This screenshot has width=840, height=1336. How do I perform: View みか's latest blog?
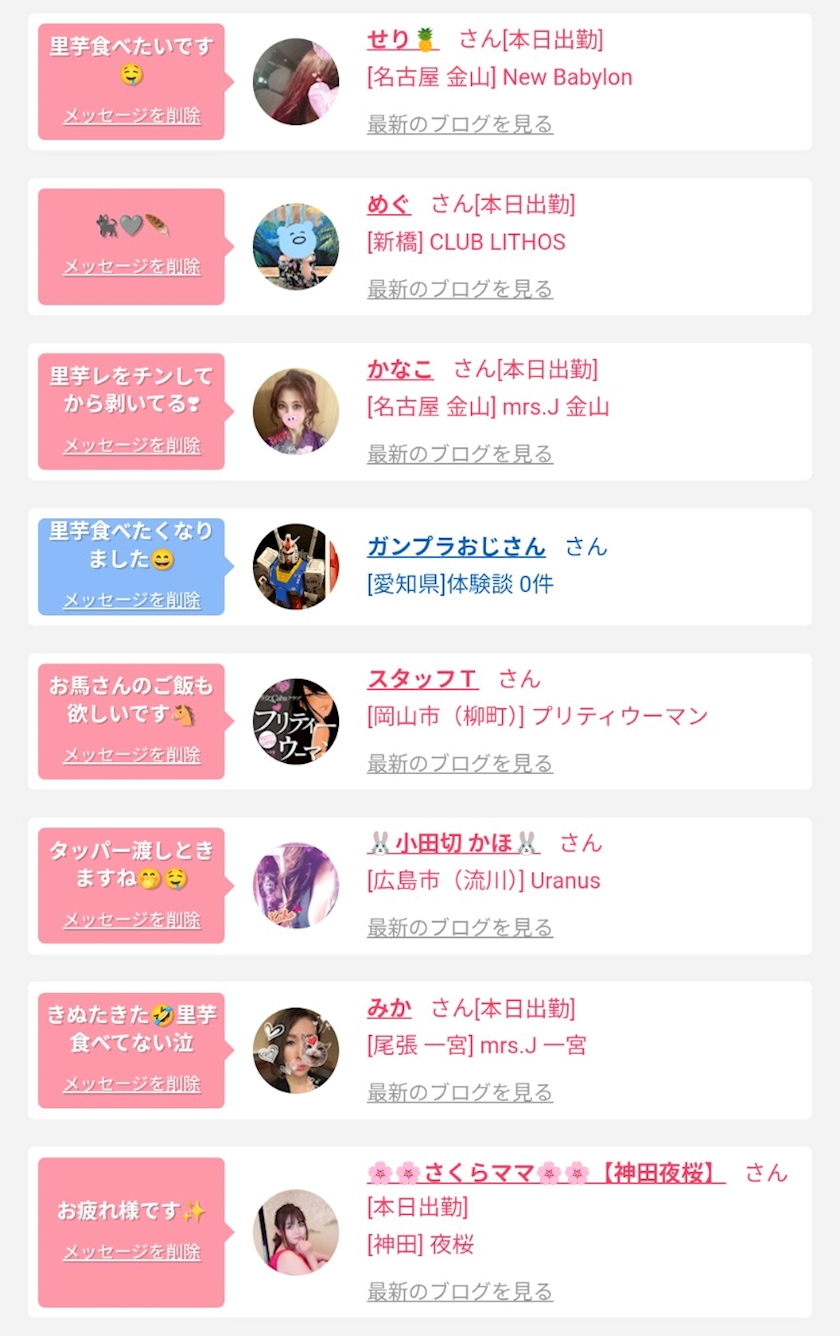pos(459,1093)
